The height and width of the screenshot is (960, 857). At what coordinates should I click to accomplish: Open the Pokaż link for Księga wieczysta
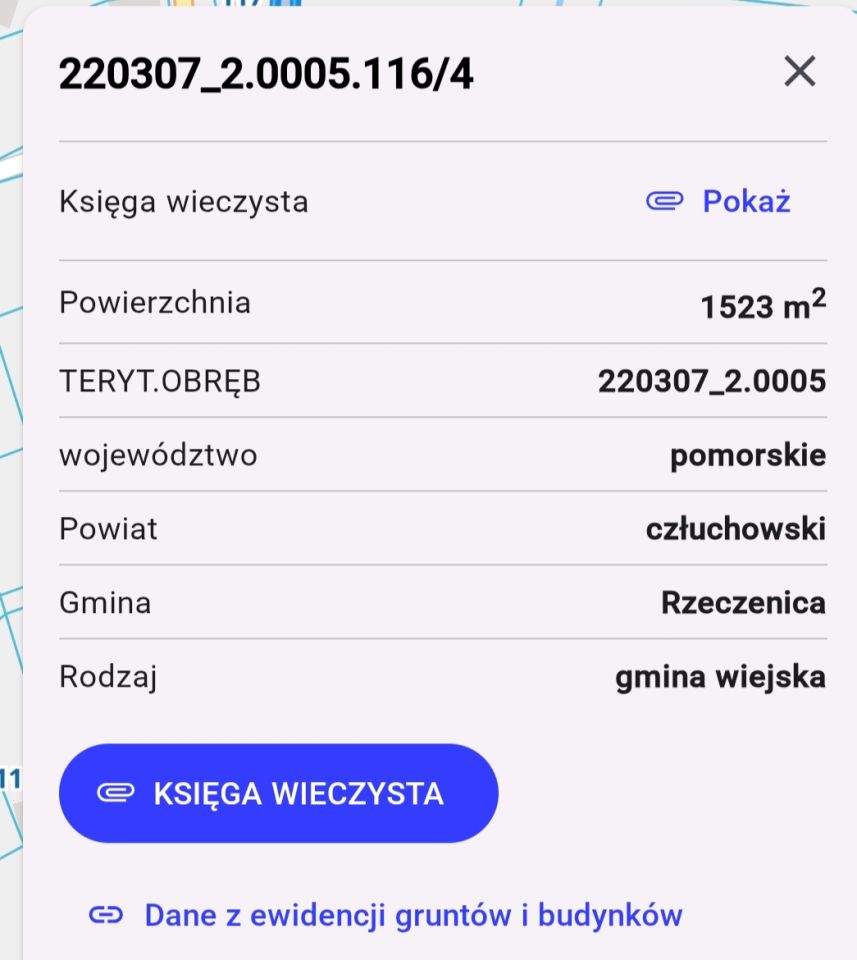pos(745,201)
